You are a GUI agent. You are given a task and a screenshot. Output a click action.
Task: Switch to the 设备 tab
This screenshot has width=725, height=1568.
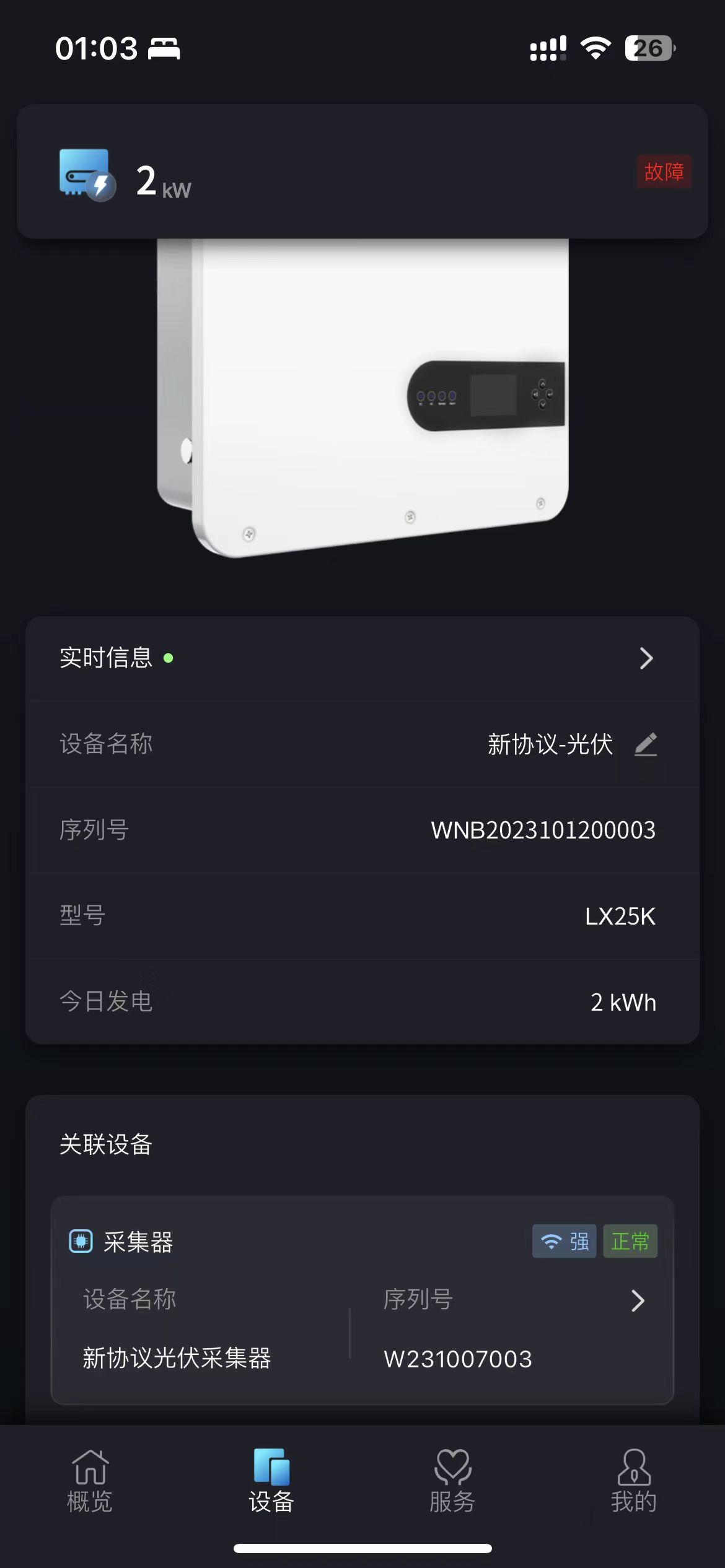tap(271, 1481)
